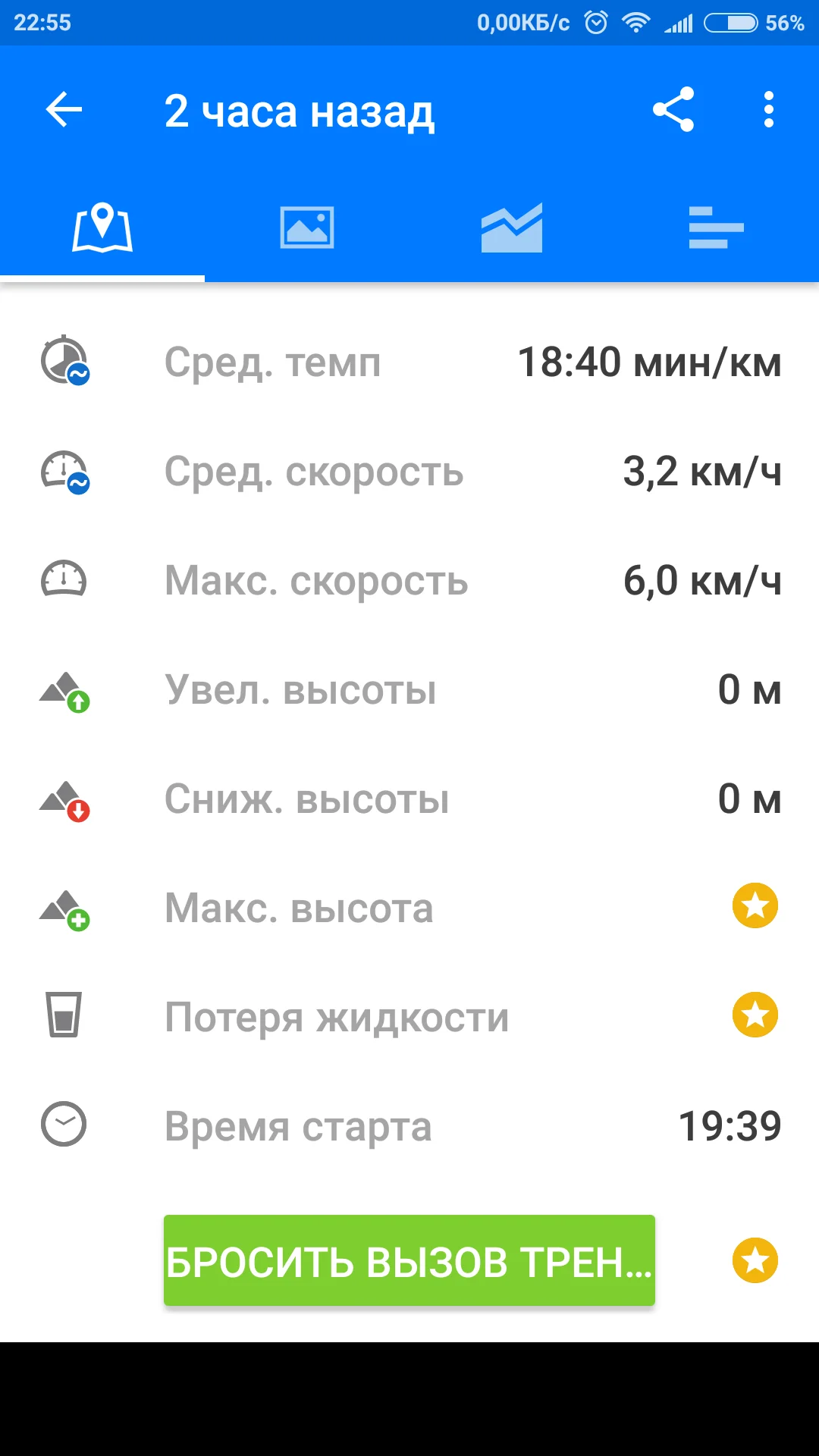The width and height of the screenshot is (819, 1456).
Task: Switch to the map tab
Action: pyautogui.click(x=102, y=227)
